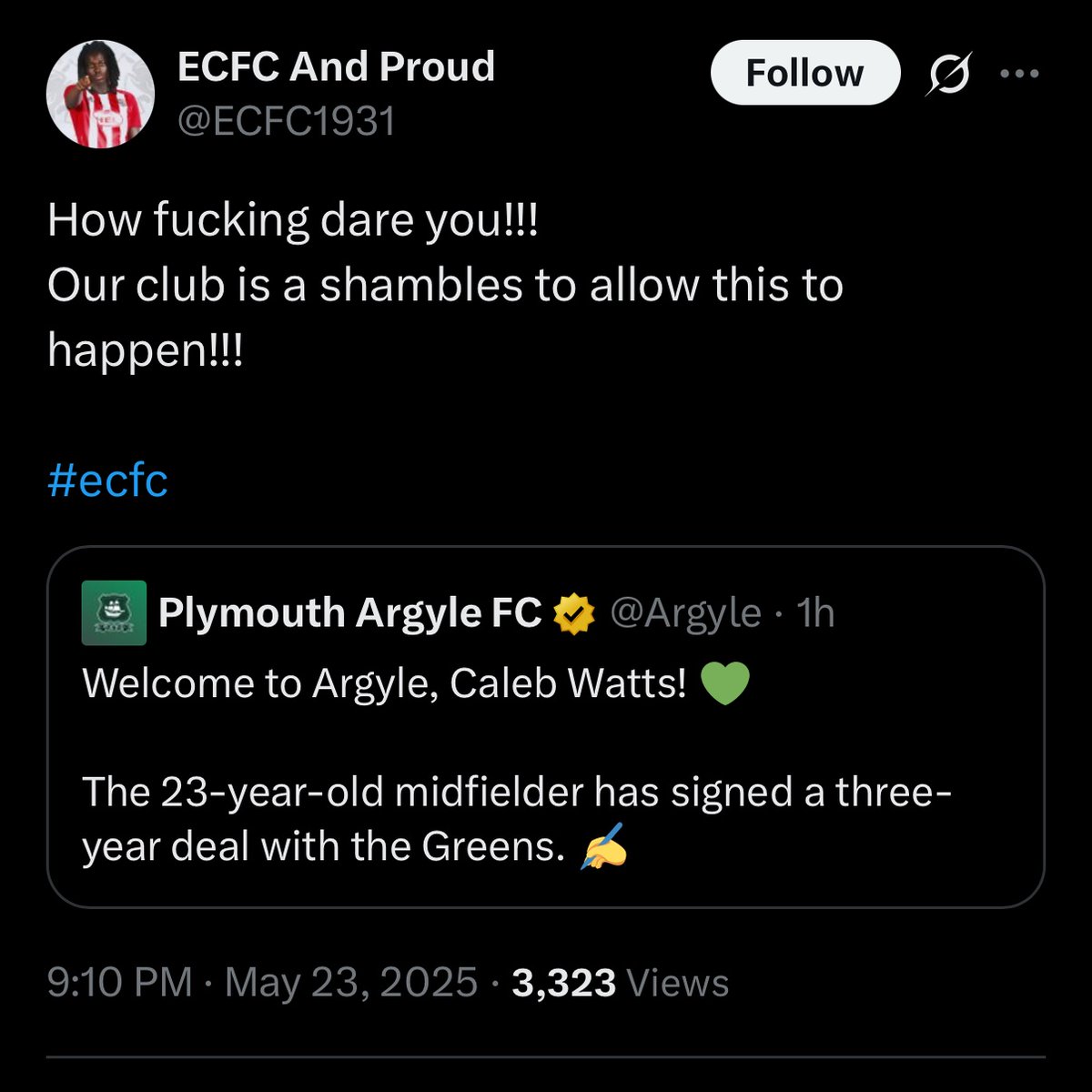Open ECFC And Proud's profile picture
The width and height of the screenshot is (1092, 1092).
coord(100,94)
